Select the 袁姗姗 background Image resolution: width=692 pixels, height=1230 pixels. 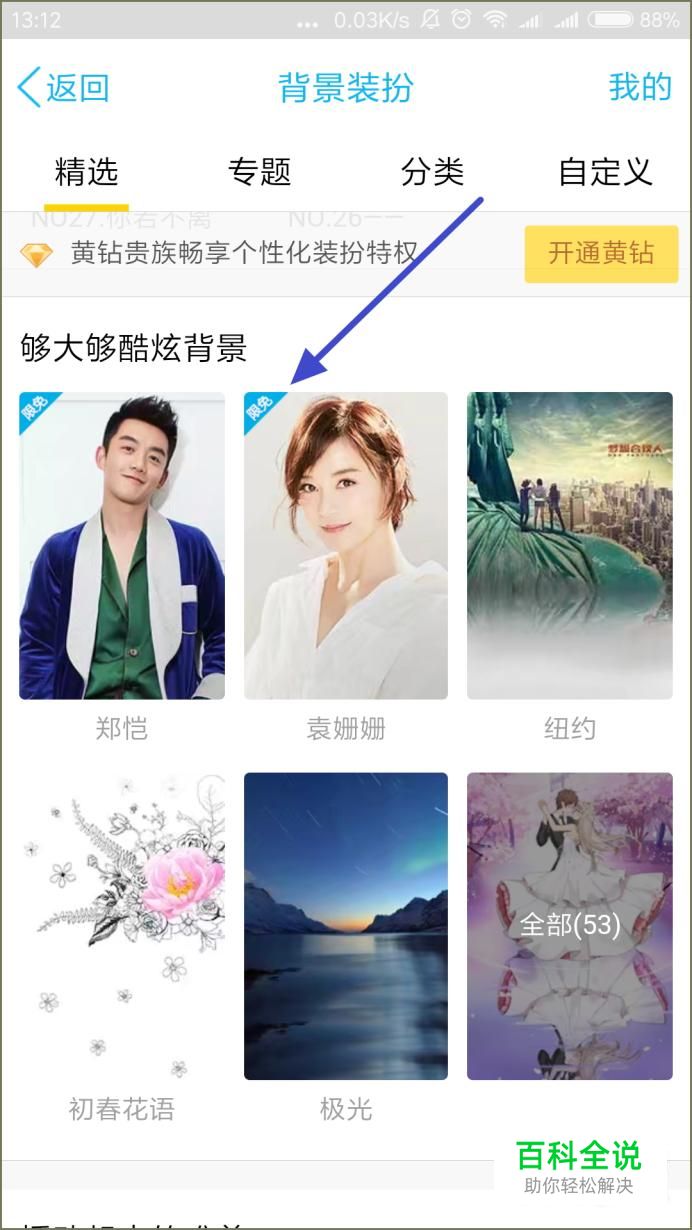pos(346,546)
